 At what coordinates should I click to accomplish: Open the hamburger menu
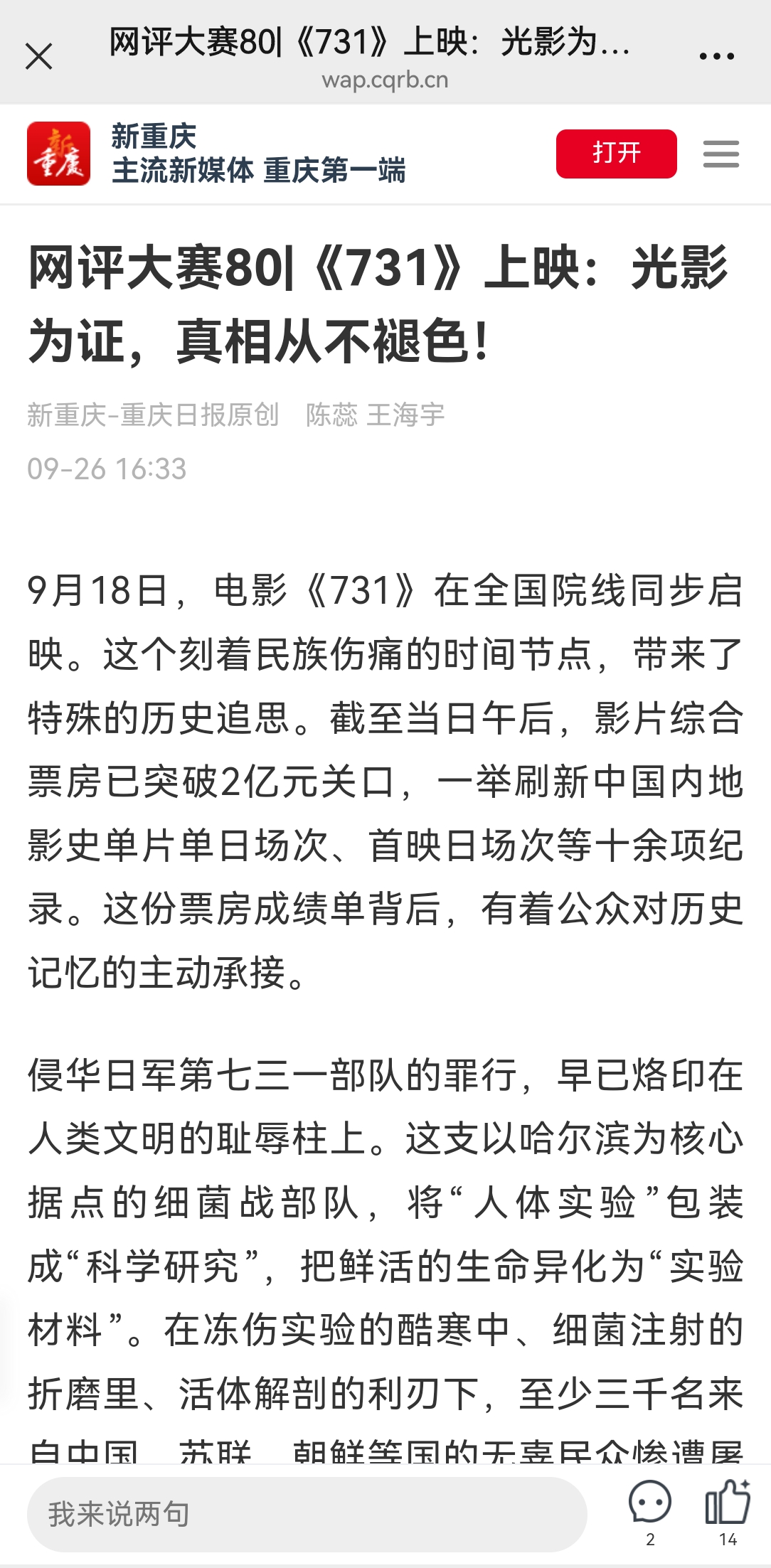(x=721, y=154)
